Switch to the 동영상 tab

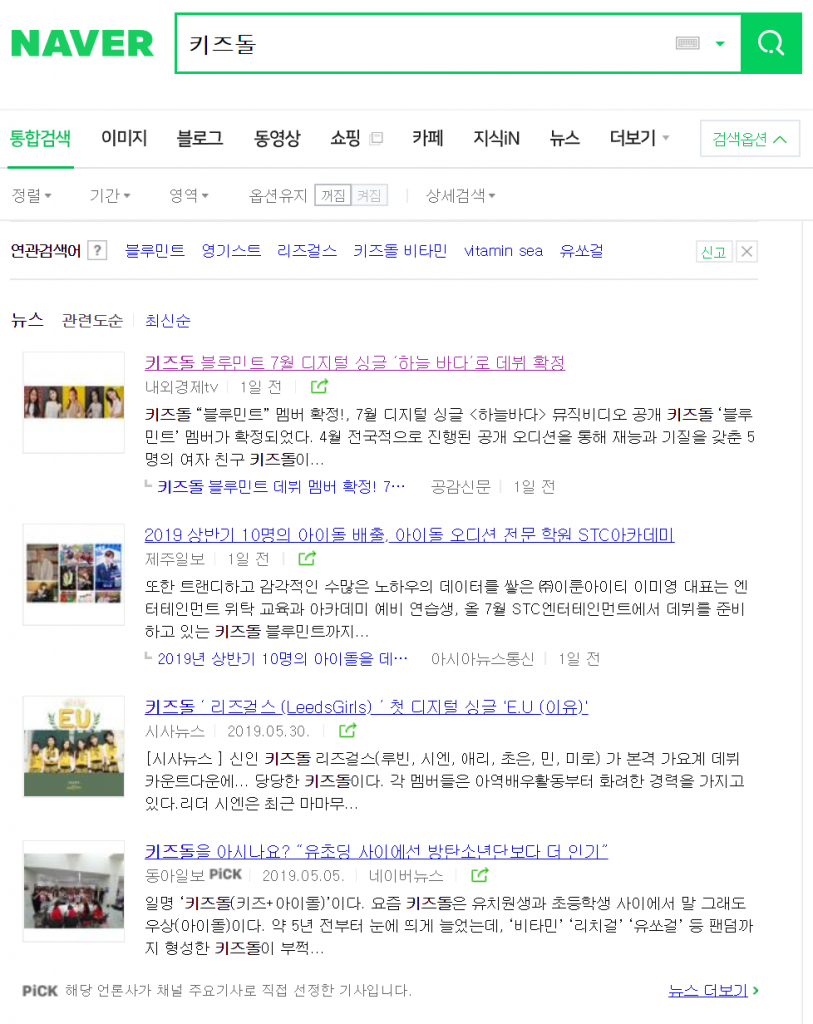pos(277,138)
